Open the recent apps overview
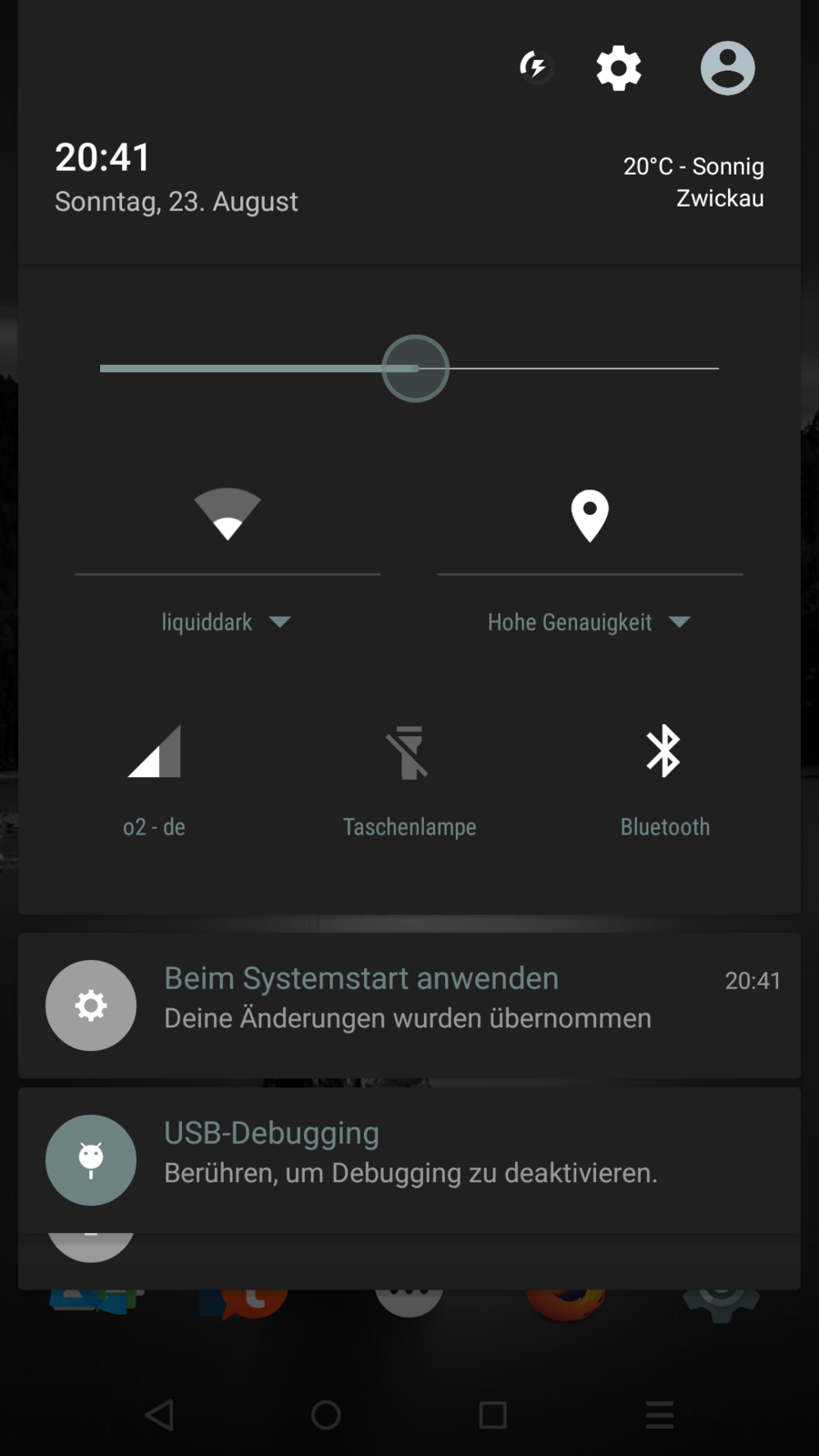The width and height of the screenshot is (819, 1456). 492,1414
